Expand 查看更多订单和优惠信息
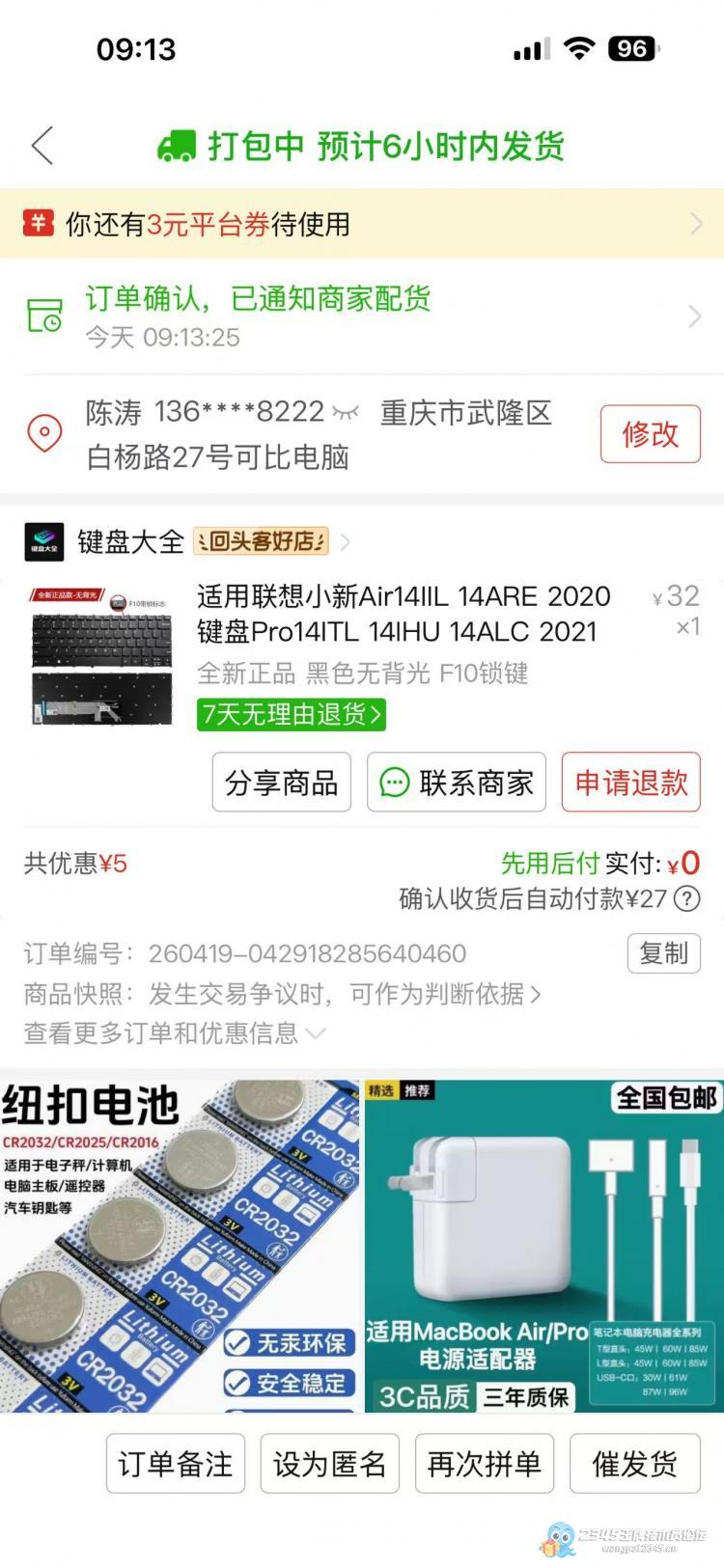The image size is (724, 1568). pos(174,1033)
